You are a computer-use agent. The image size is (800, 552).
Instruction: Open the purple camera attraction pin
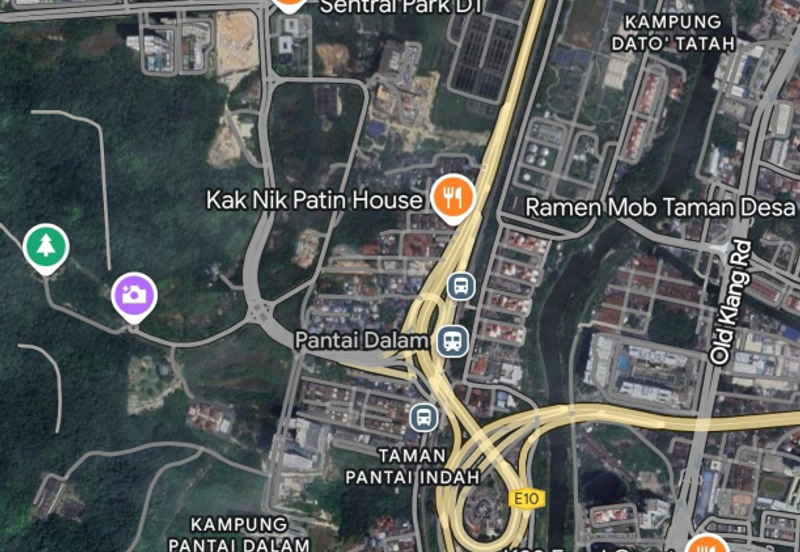[134, 294]
